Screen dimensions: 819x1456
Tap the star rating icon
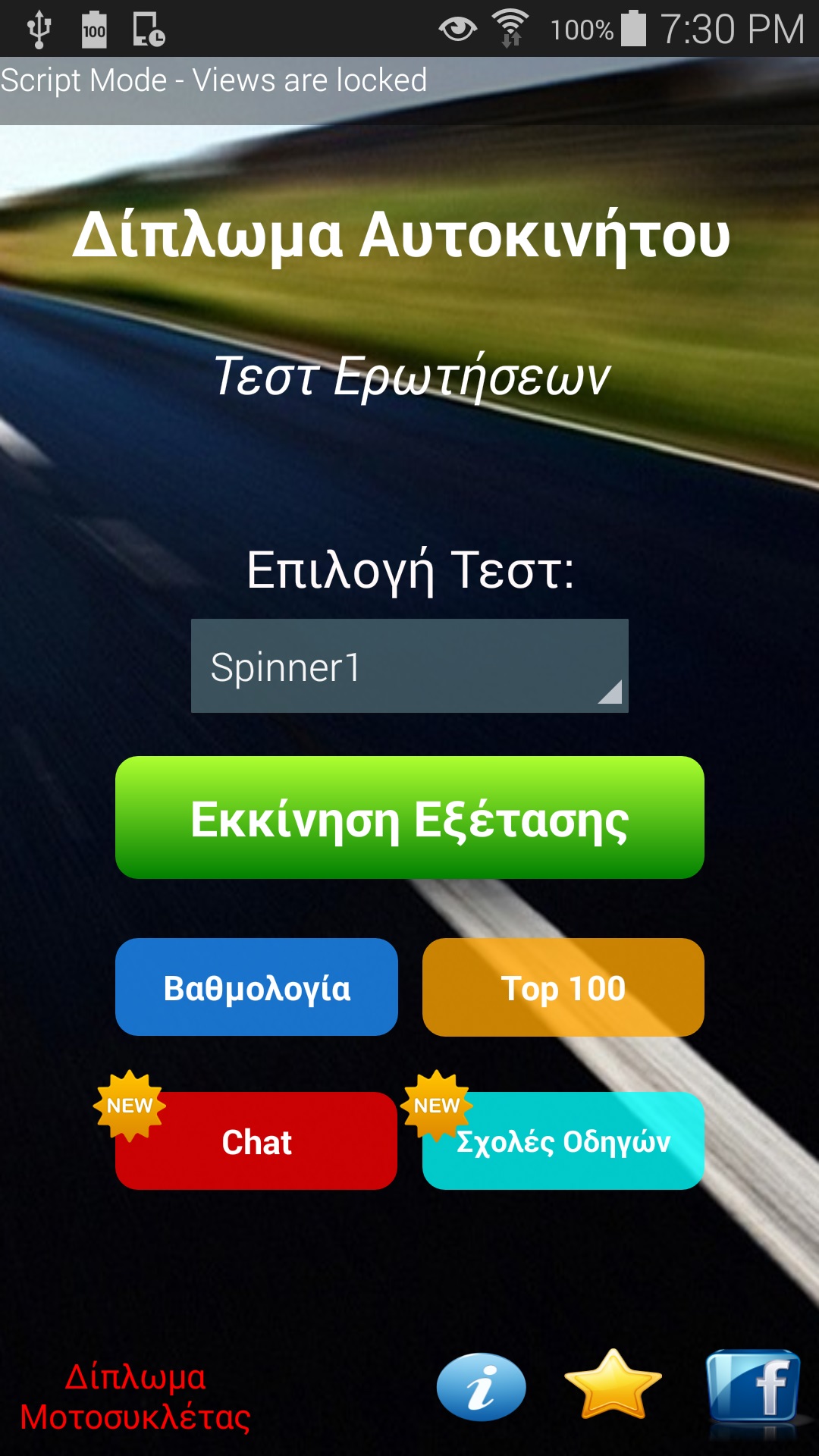pos(613,1385)
